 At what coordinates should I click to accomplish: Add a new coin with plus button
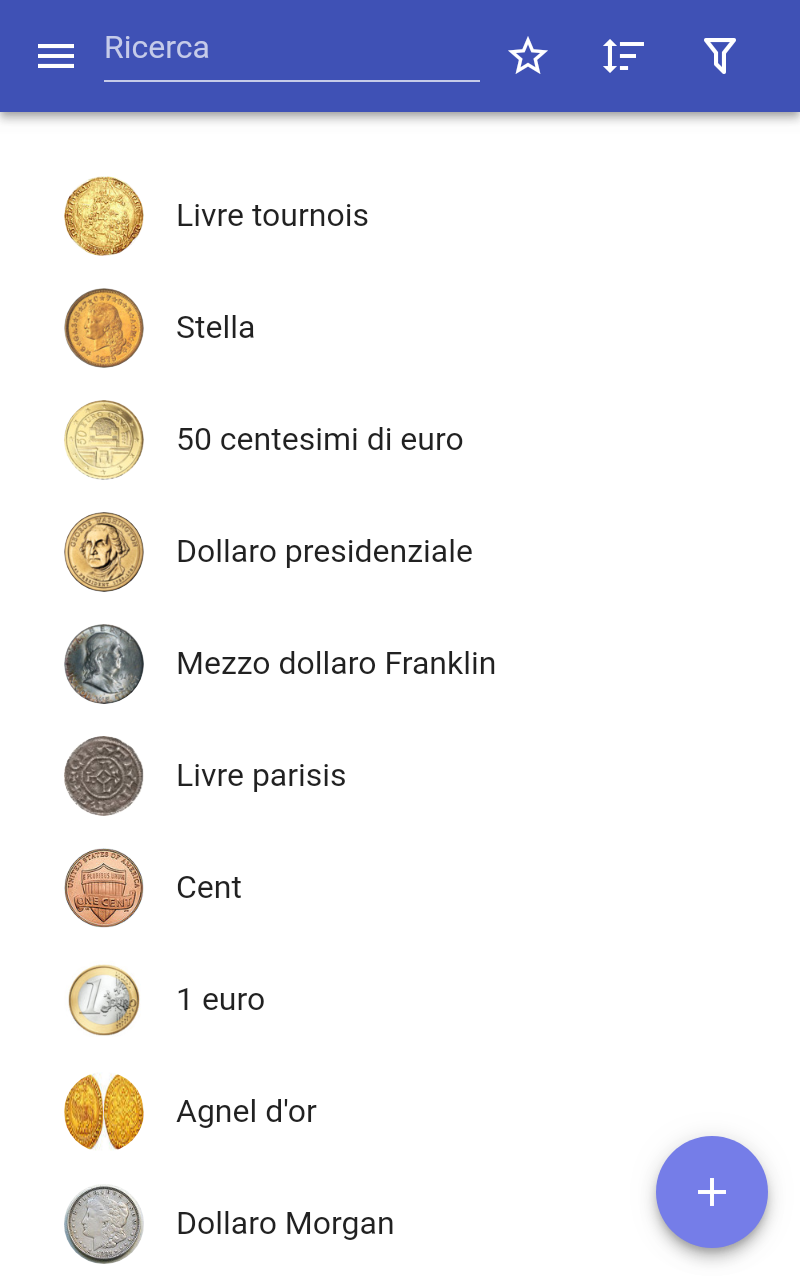click(x=712, y=1192)
